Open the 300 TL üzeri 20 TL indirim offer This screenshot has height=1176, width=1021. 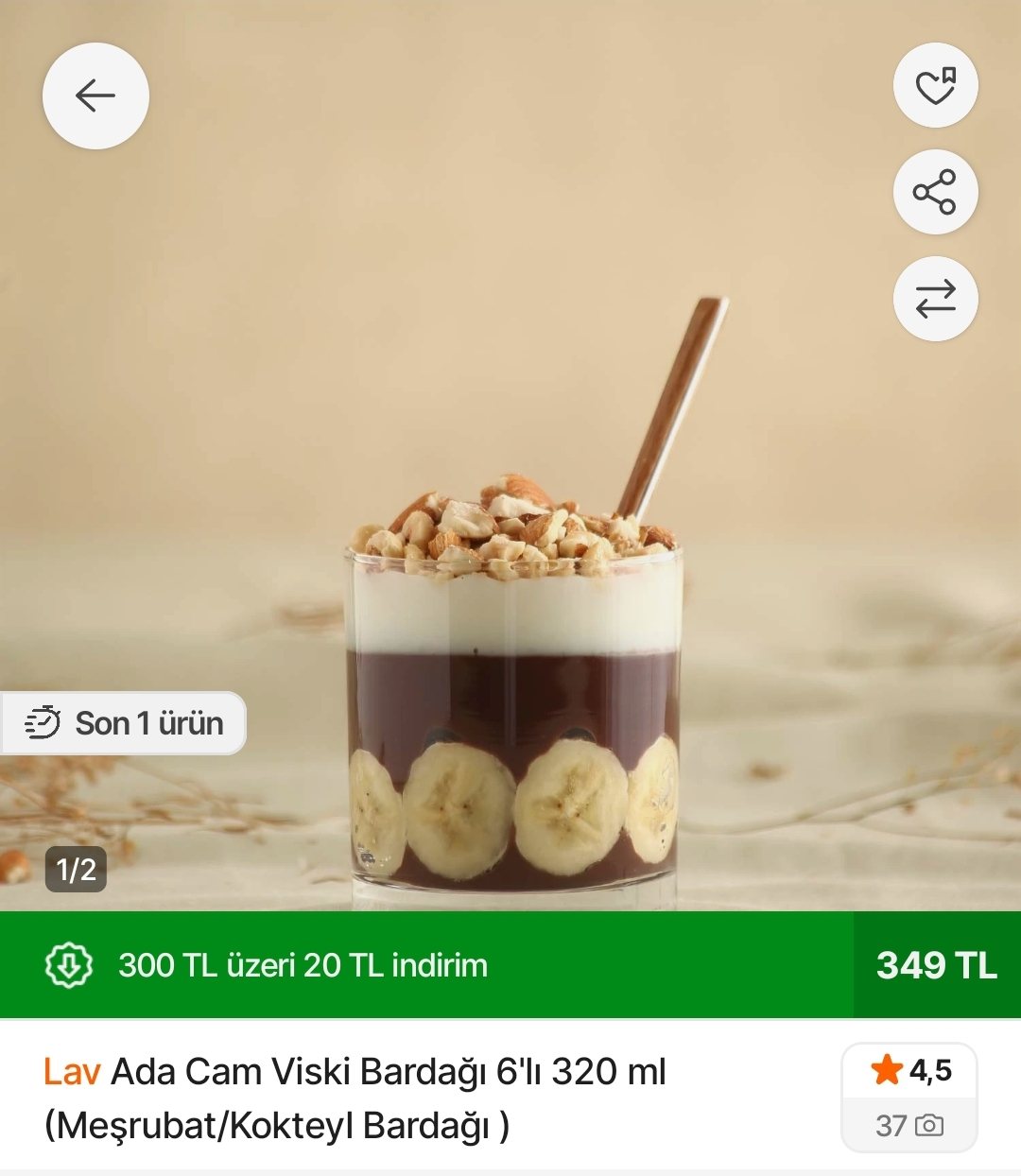(x=303, y=965)
